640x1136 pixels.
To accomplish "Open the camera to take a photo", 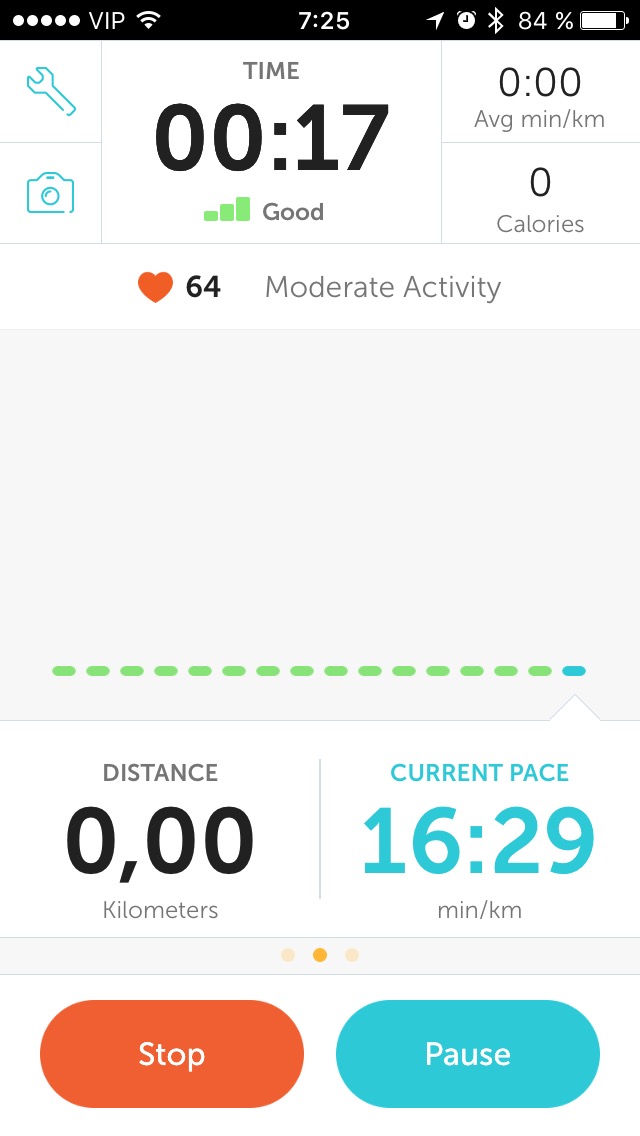I will point(50,192).
